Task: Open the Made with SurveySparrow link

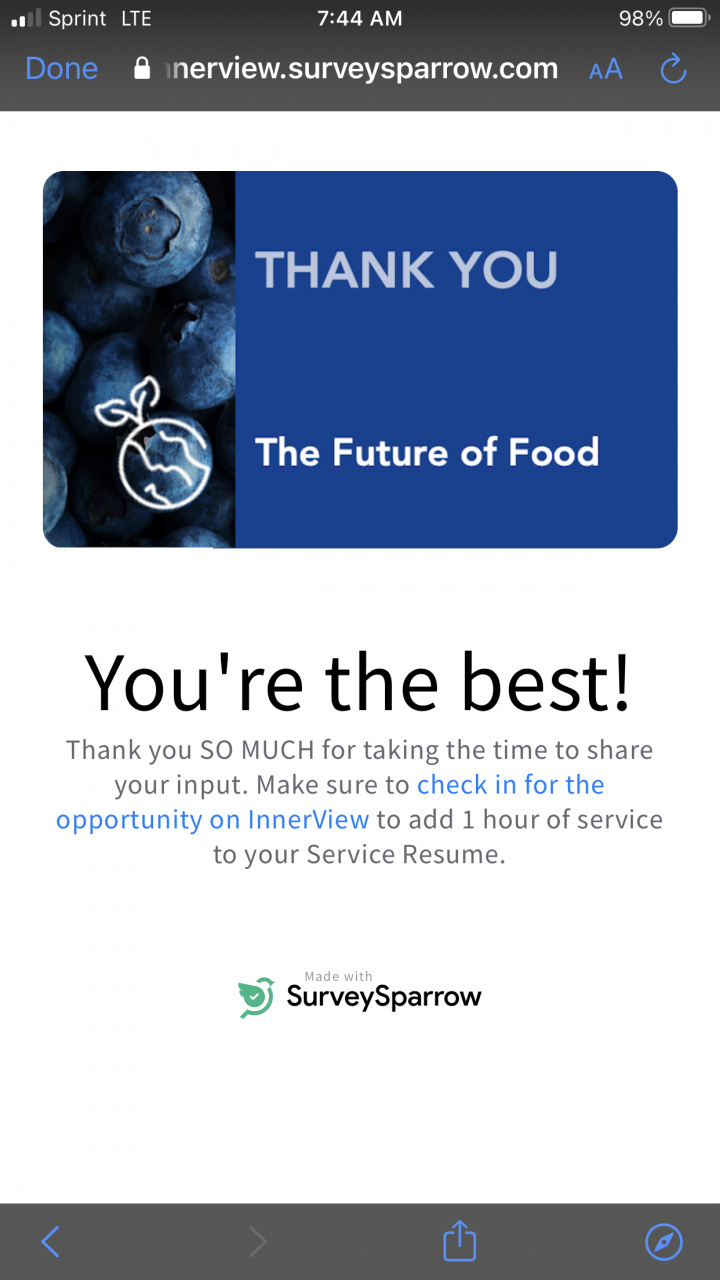Action: pos(360,995)
